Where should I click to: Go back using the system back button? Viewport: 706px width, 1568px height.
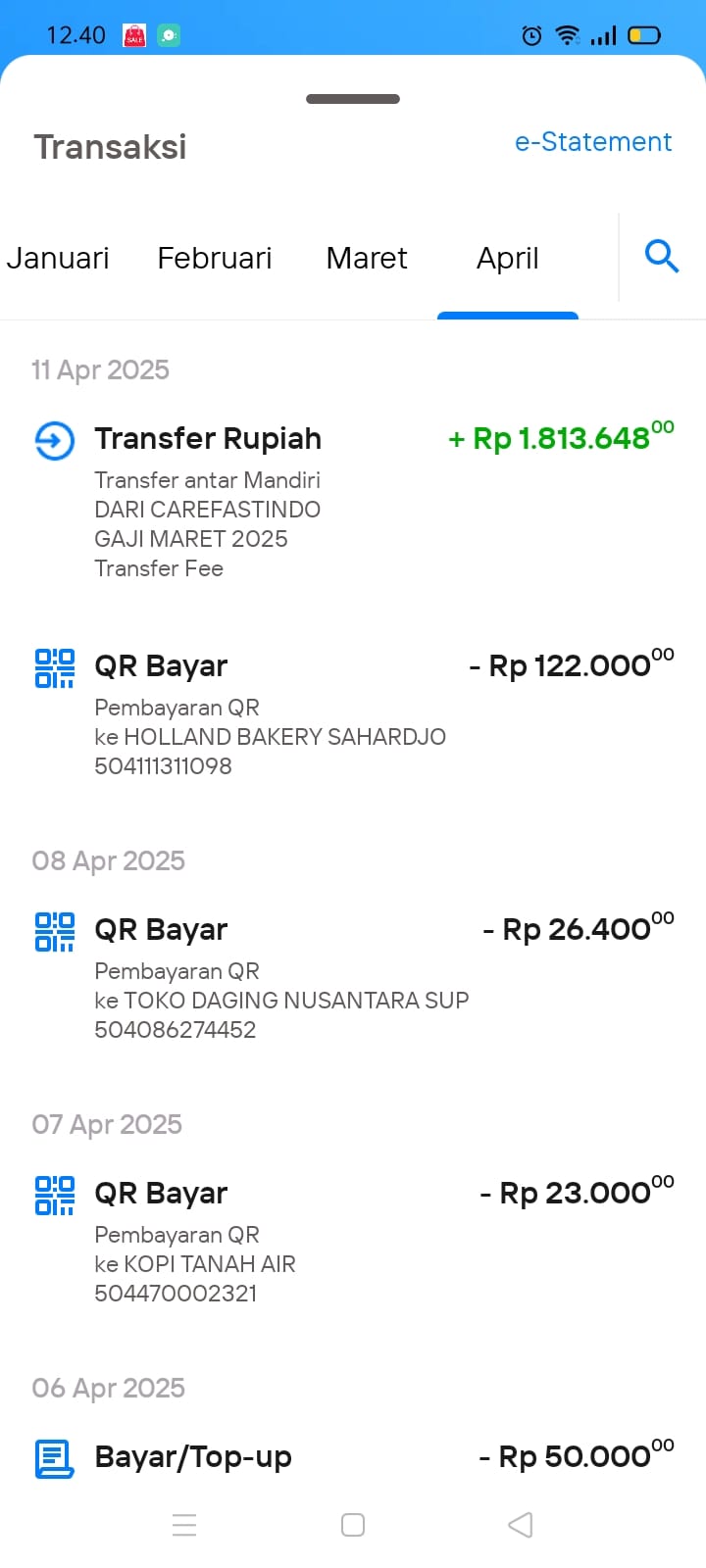pos(521,1525)
